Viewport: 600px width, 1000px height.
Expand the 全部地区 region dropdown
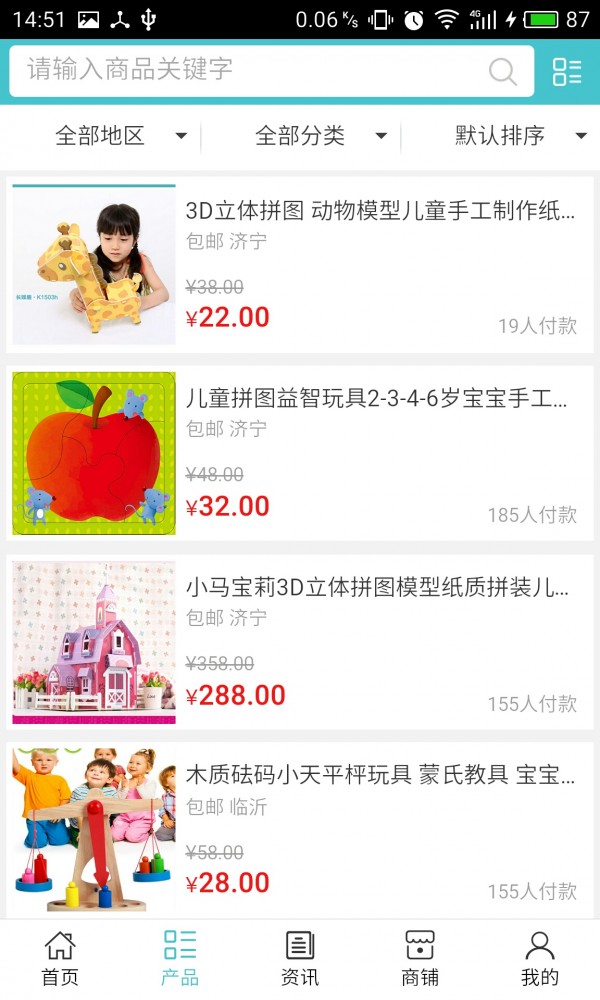[120, 136]
